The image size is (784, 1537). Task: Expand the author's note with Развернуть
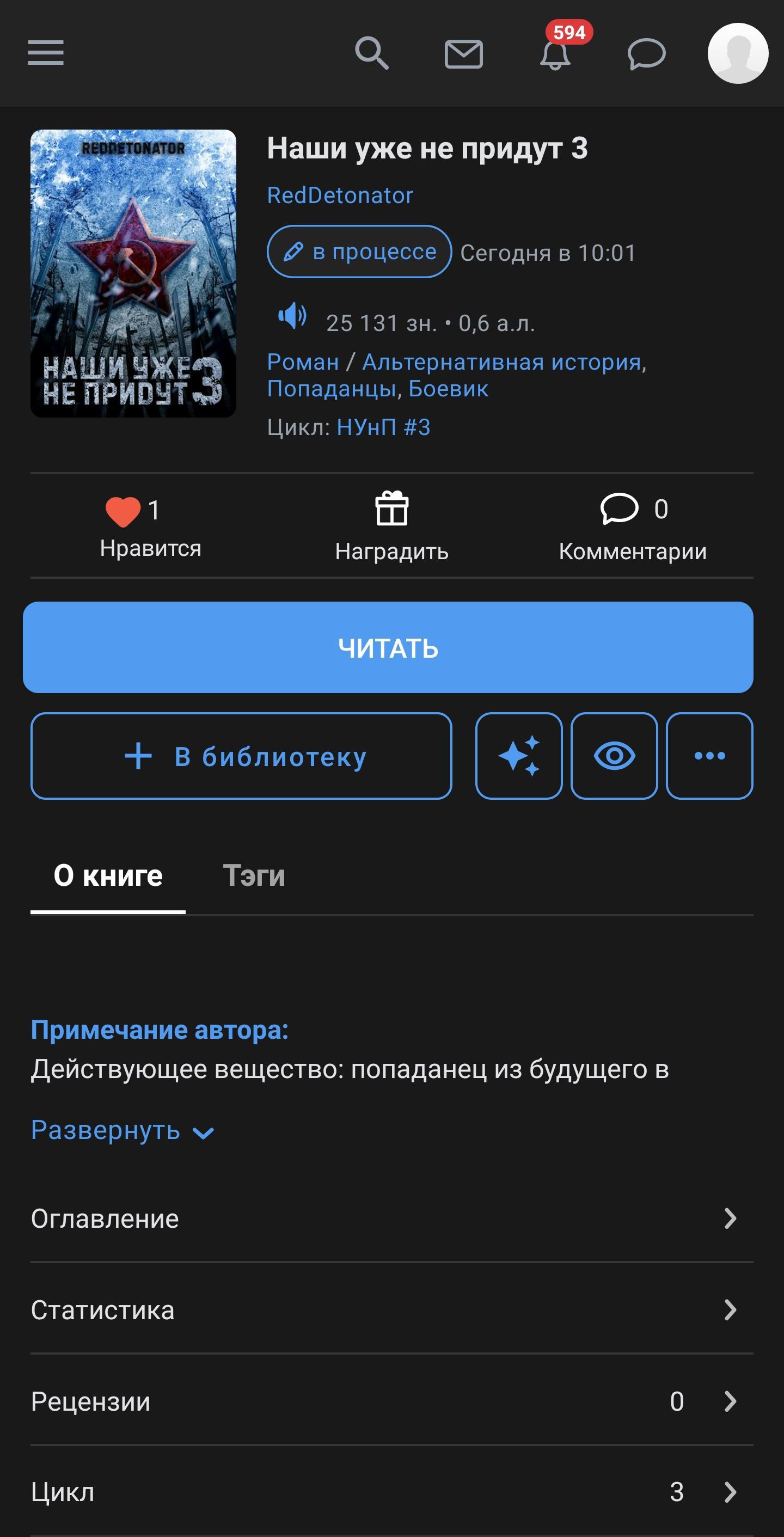tap(122, 1130)
